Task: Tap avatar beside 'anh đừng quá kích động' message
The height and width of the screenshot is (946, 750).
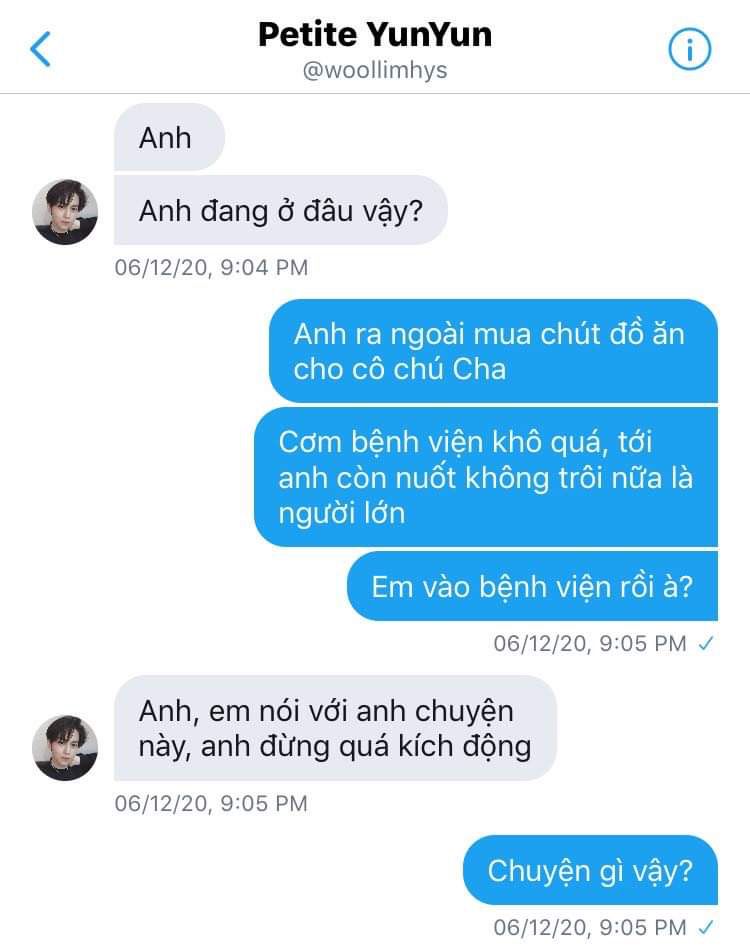Action: [65, 748]
